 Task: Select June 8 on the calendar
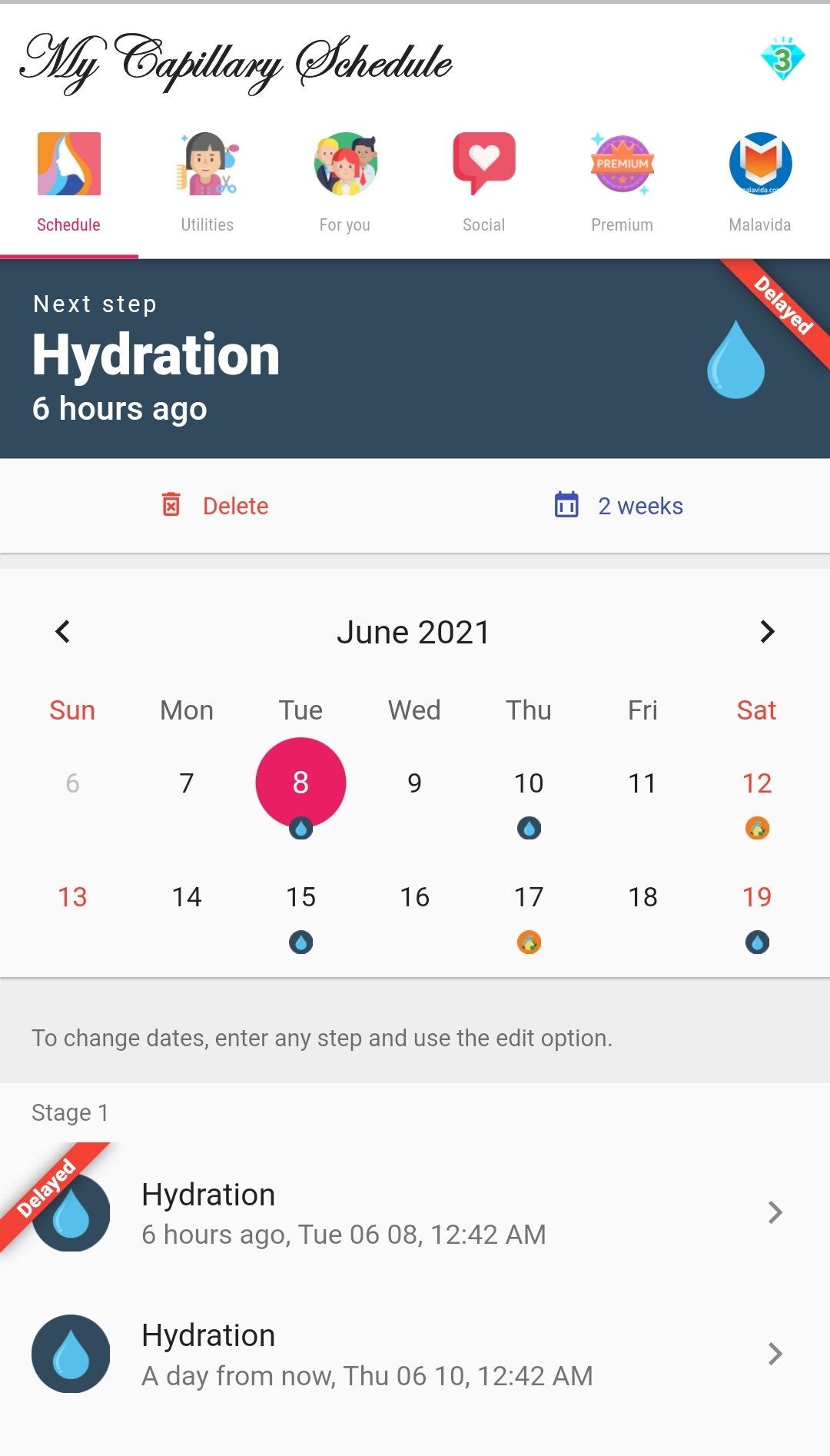(300, 783)
